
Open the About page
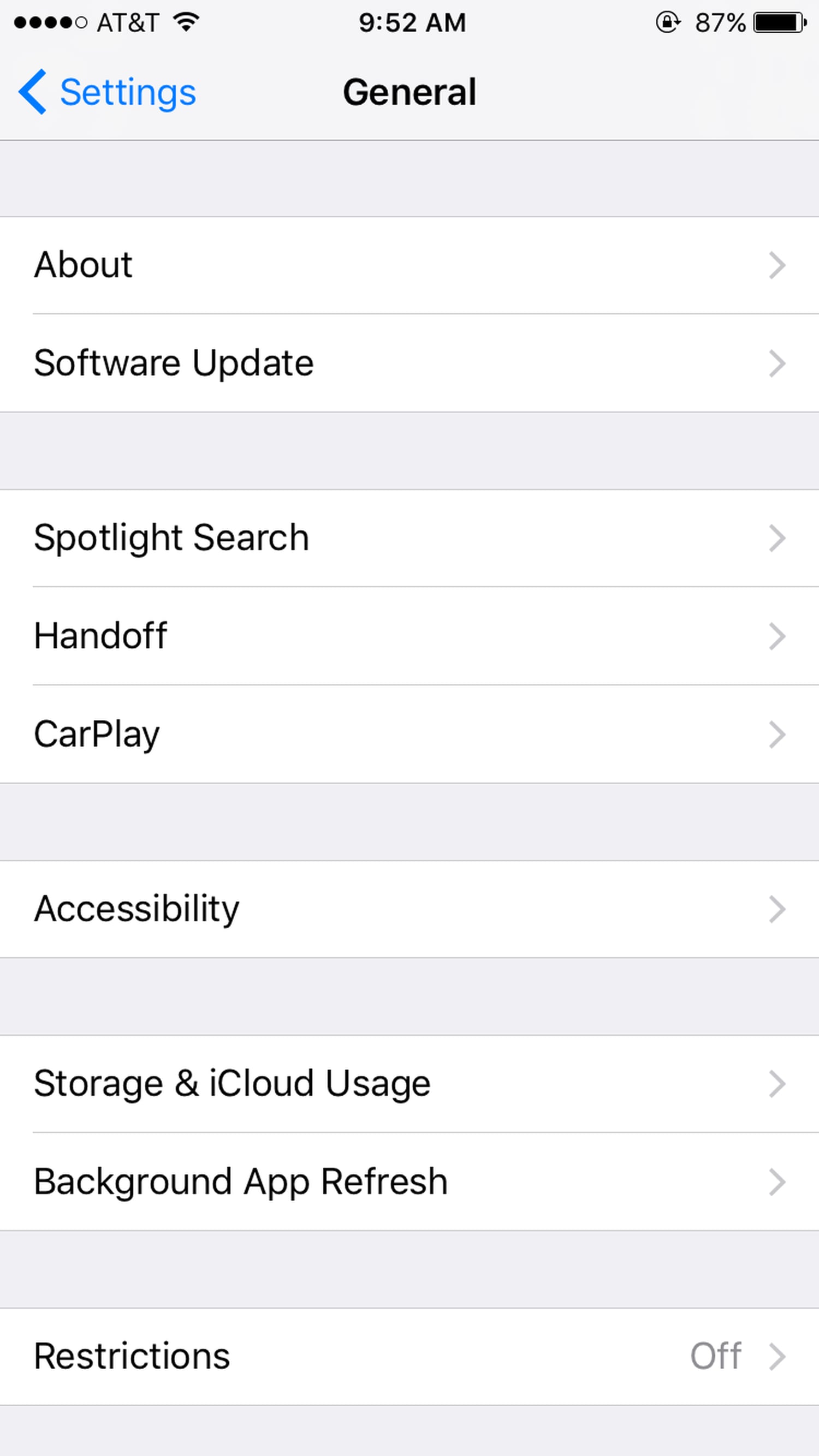click(82, 264)
